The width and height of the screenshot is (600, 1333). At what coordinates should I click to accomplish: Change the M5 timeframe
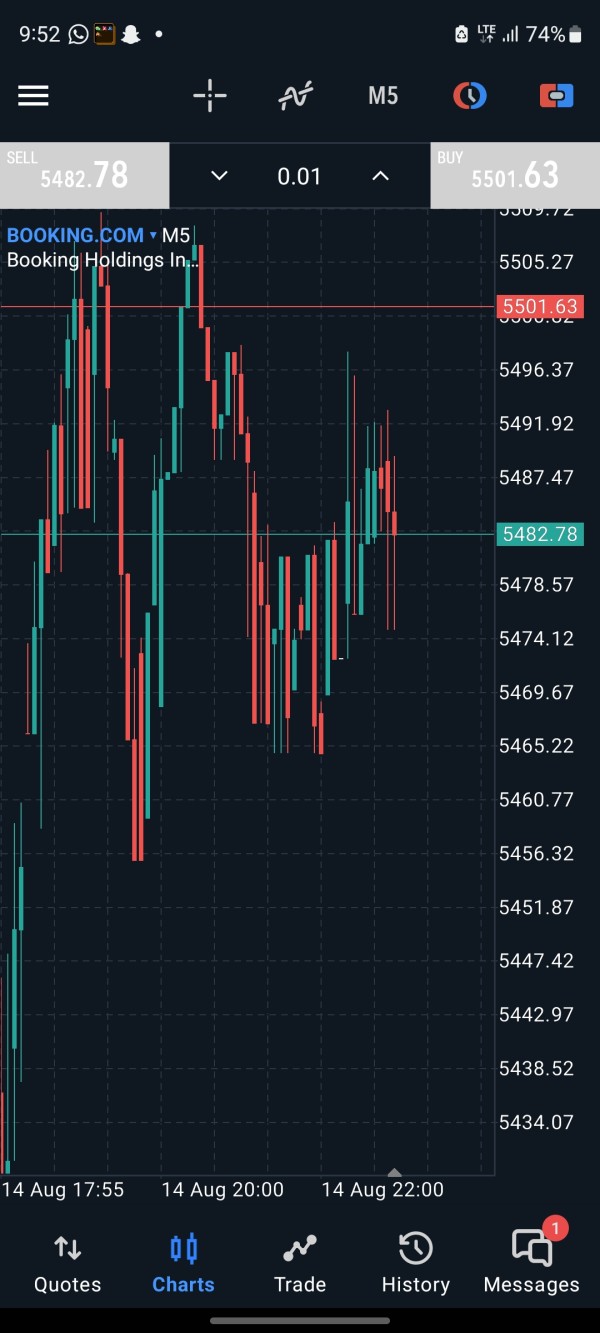383,96
